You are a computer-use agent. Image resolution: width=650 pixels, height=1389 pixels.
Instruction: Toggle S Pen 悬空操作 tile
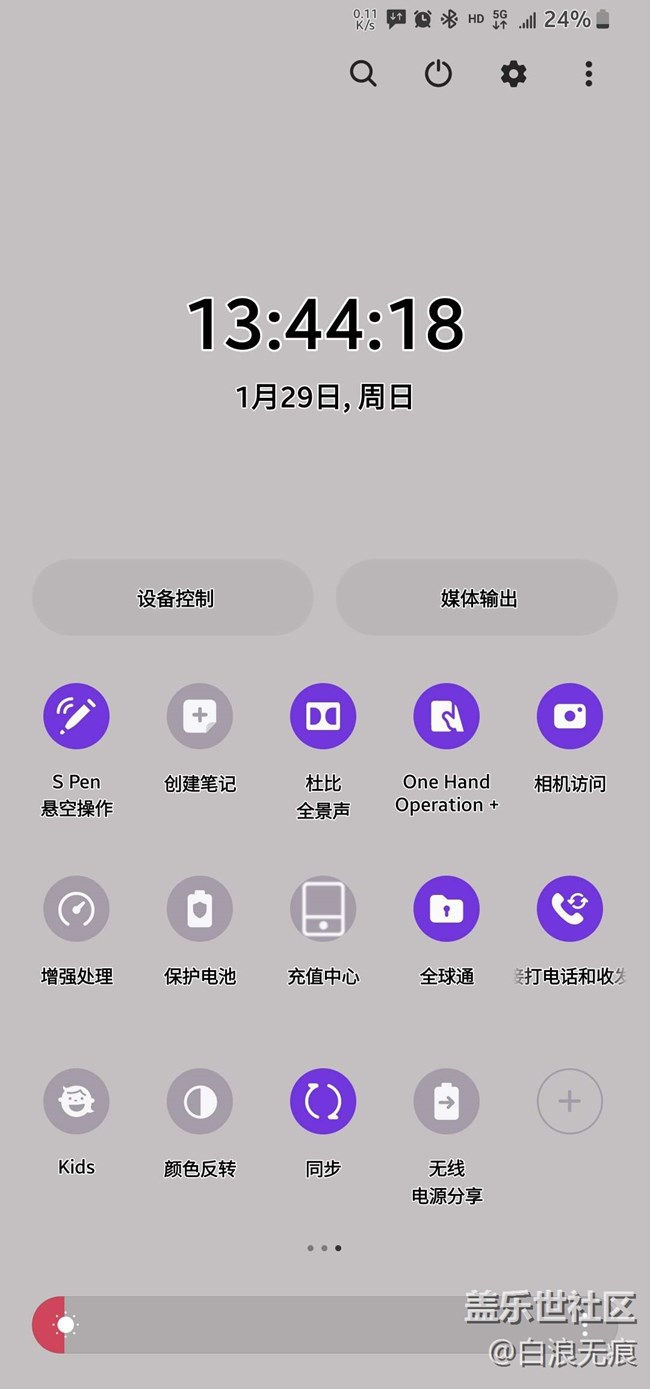tap(76, 716)
